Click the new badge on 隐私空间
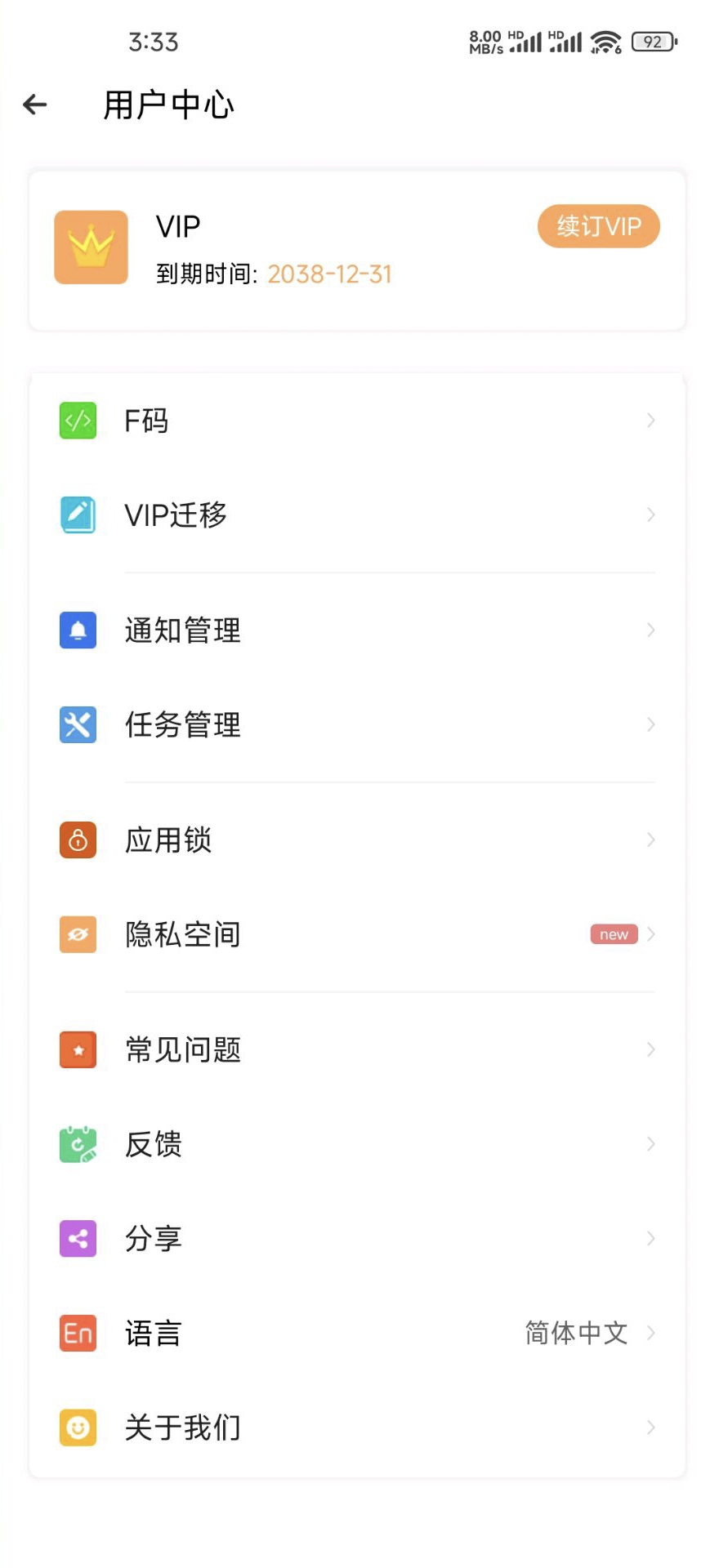 pos(613,933)
